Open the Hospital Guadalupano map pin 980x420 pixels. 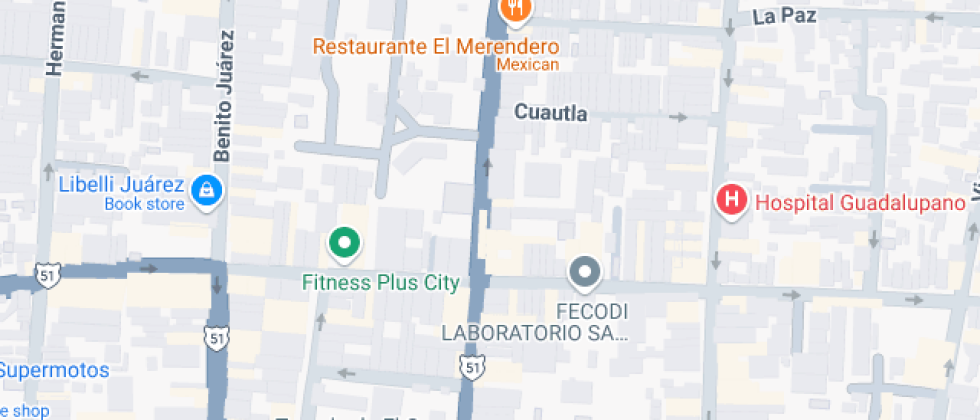[732, 200]
